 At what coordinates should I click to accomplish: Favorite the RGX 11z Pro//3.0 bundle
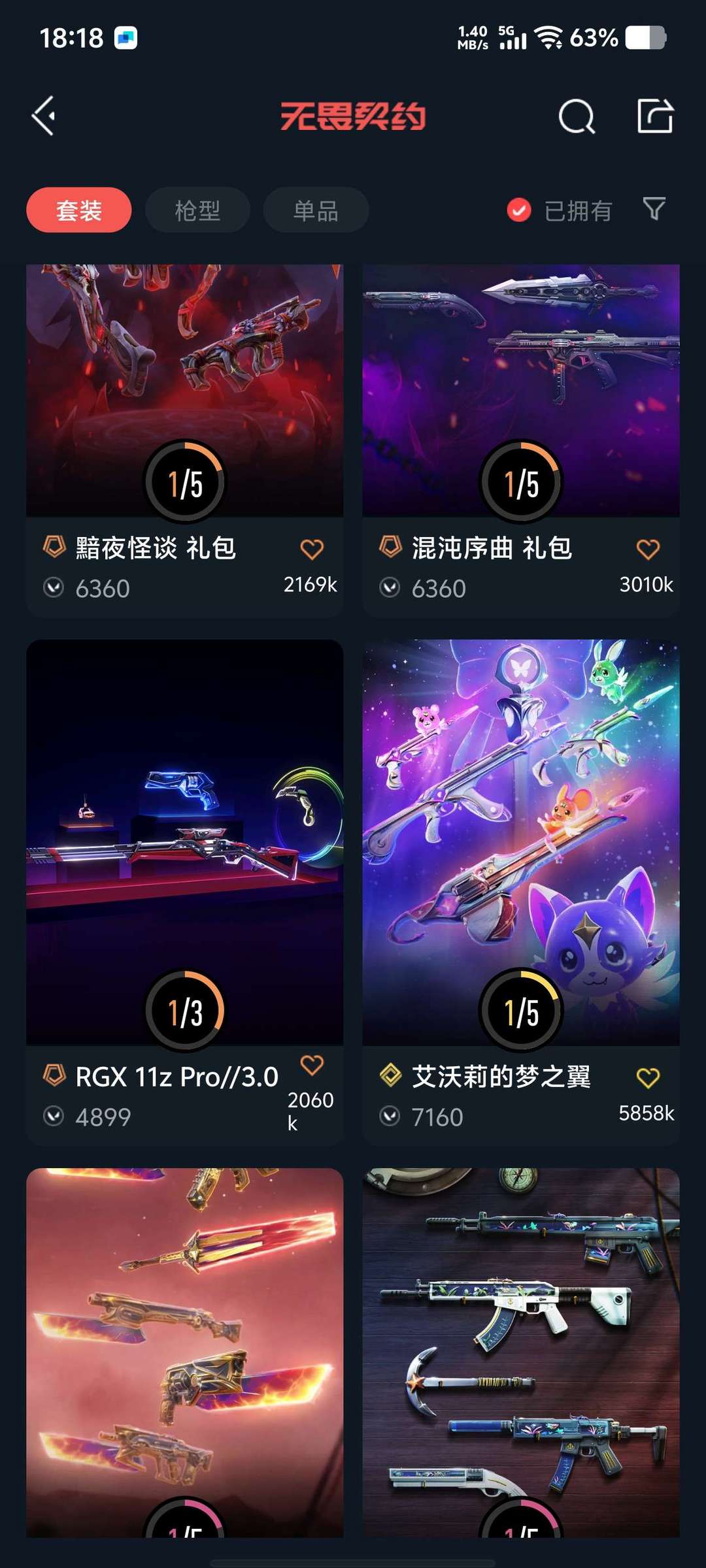click(312, 1065)
